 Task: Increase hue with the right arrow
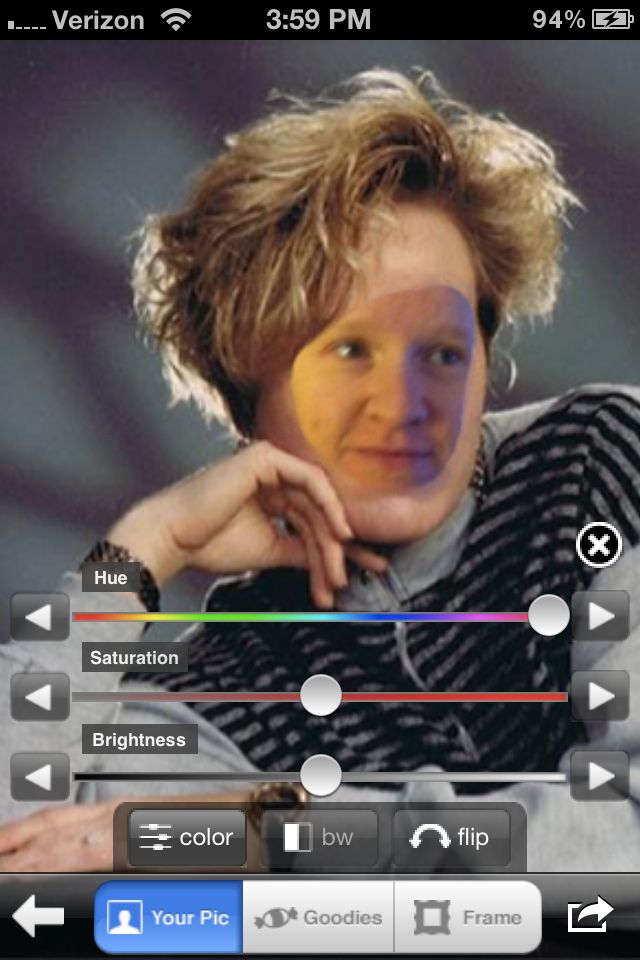600,617
